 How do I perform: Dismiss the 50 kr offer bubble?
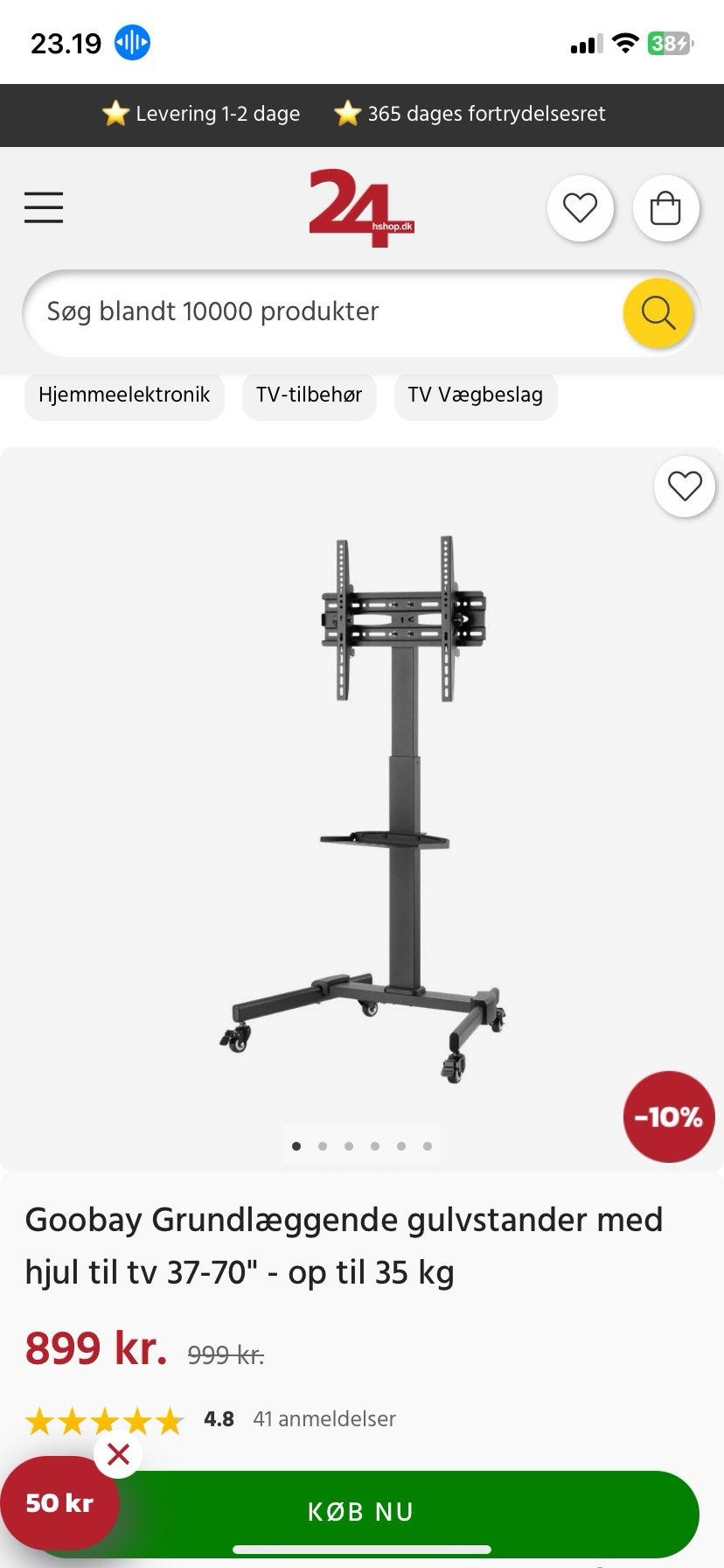[x=118, y=1454]
